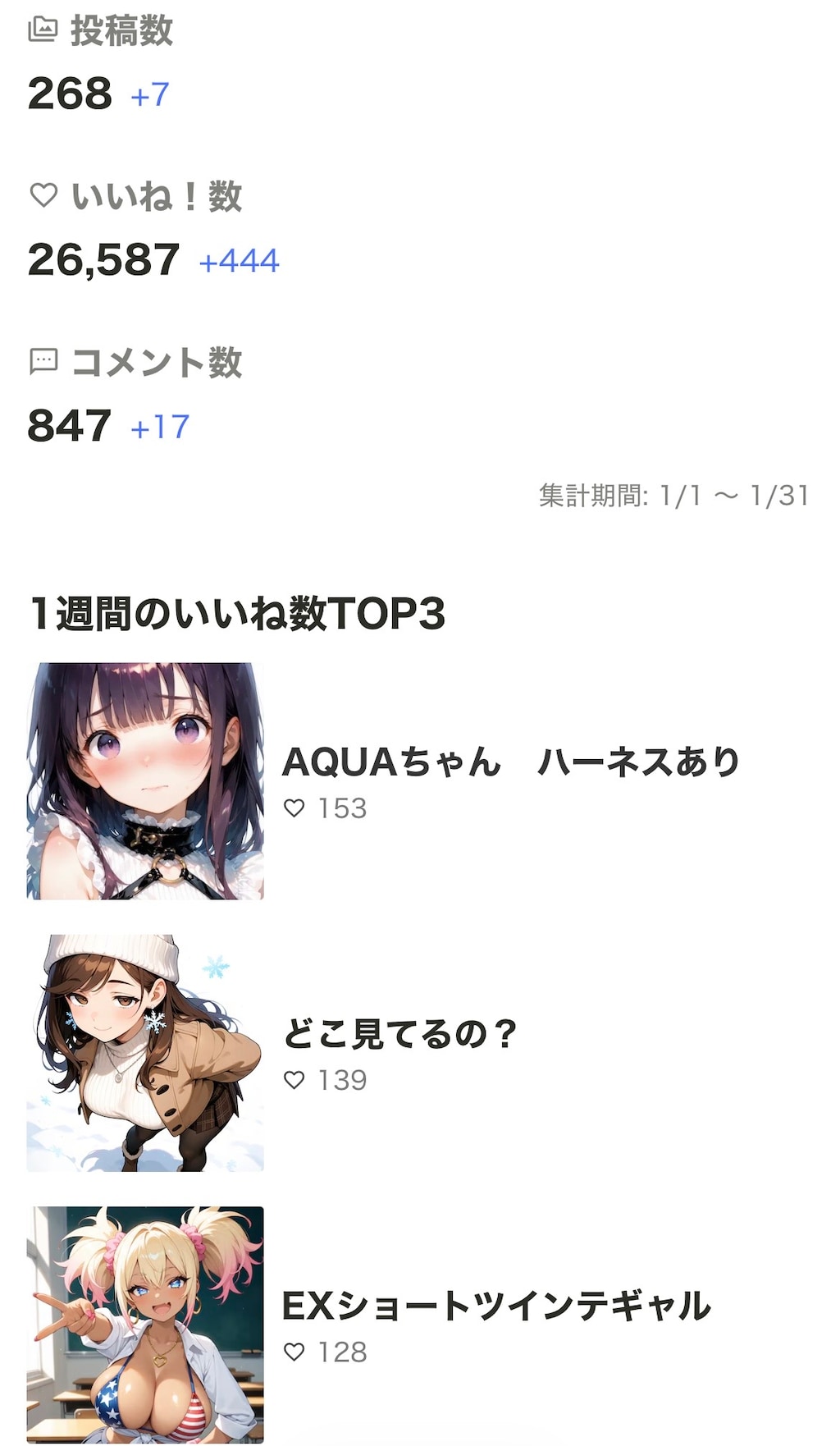Click the +444 likes increase indicator
Image resolution: width=840 pixels, height=1446 pixels.
pos(240,261)
